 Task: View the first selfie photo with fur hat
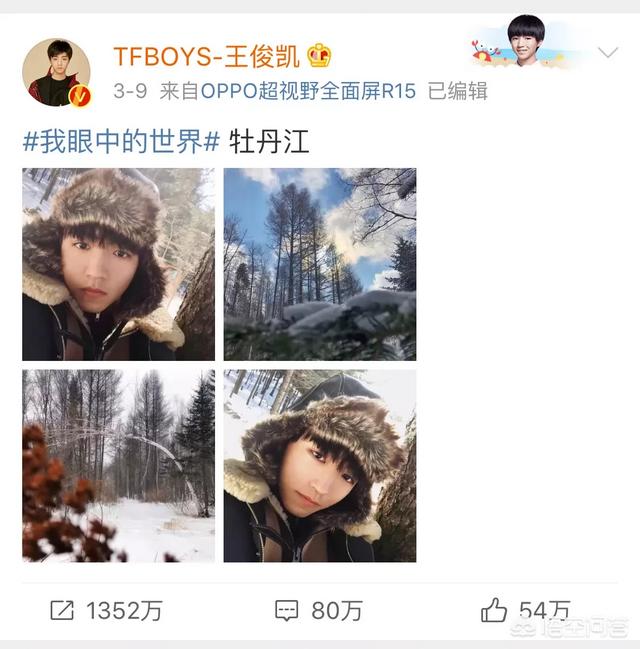[x=118, y=264]
